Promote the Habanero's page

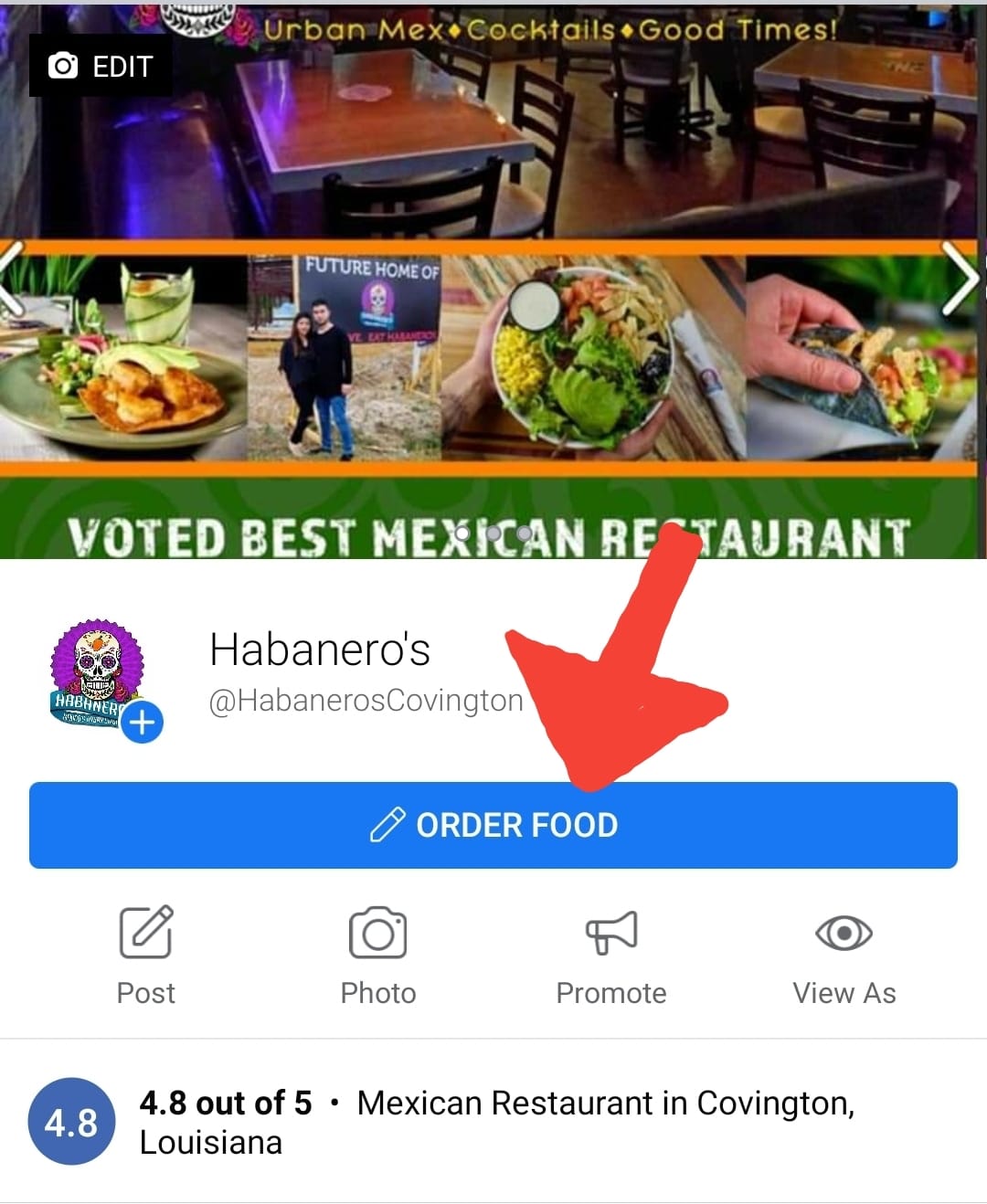pos(610,955)
